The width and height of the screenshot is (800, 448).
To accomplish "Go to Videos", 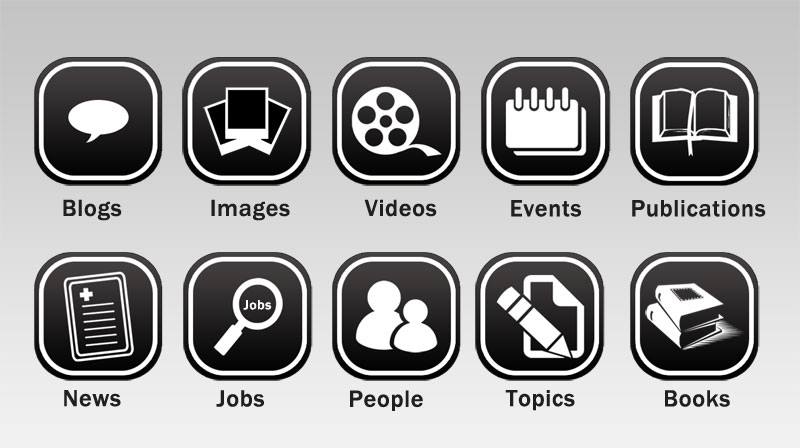I will tap(396, 120).
